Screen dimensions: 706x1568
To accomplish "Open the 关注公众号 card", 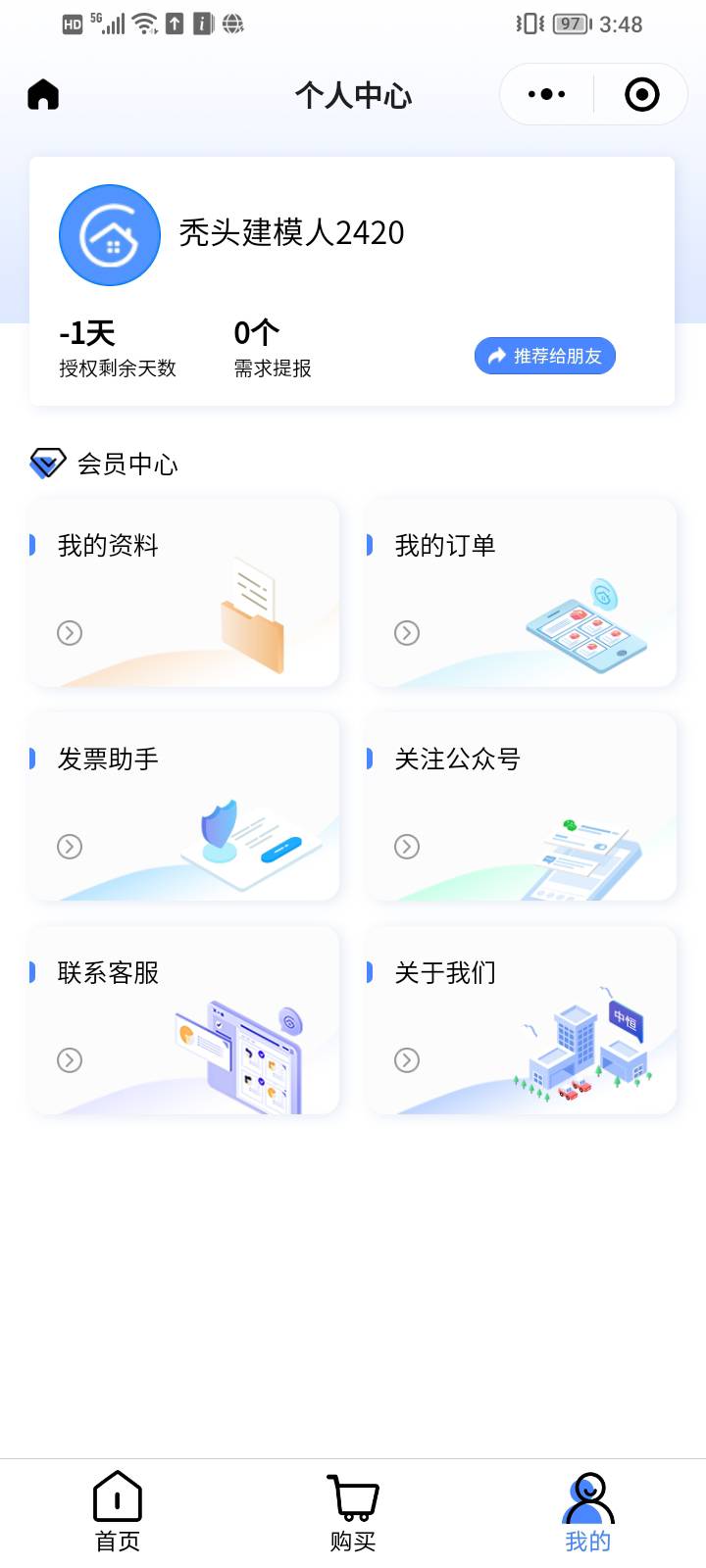I will pos(521,807).
